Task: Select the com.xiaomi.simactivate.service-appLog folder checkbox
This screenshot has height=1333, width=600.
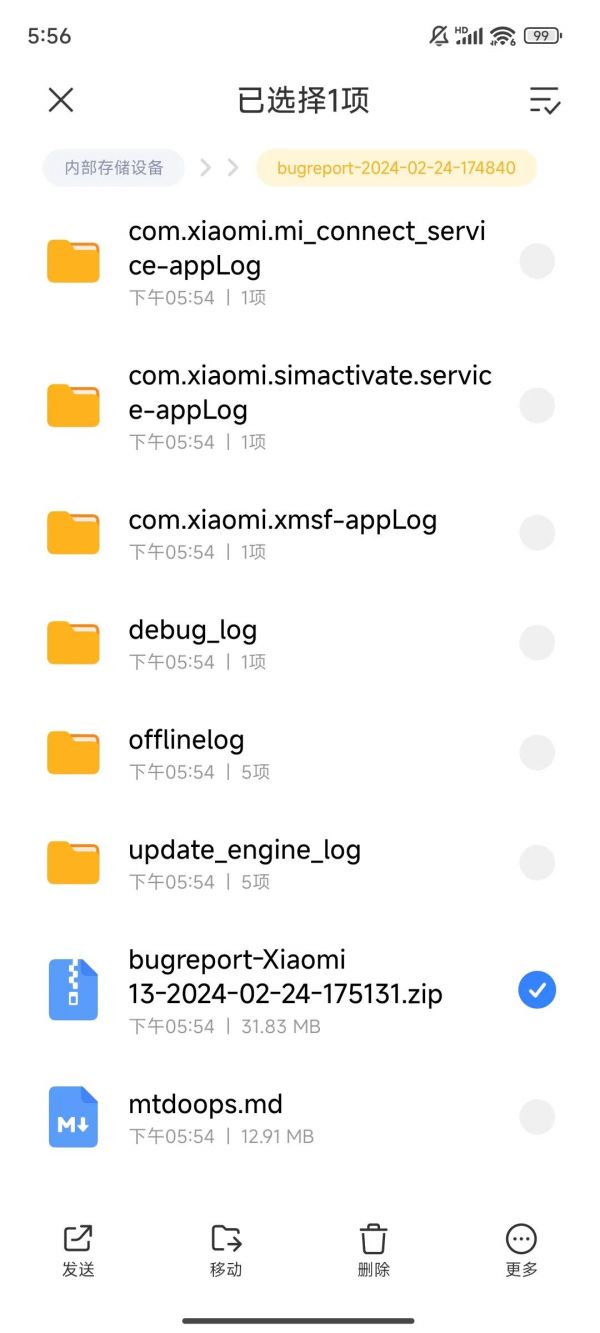Action: pyautogui.click(x=537, y=406)
